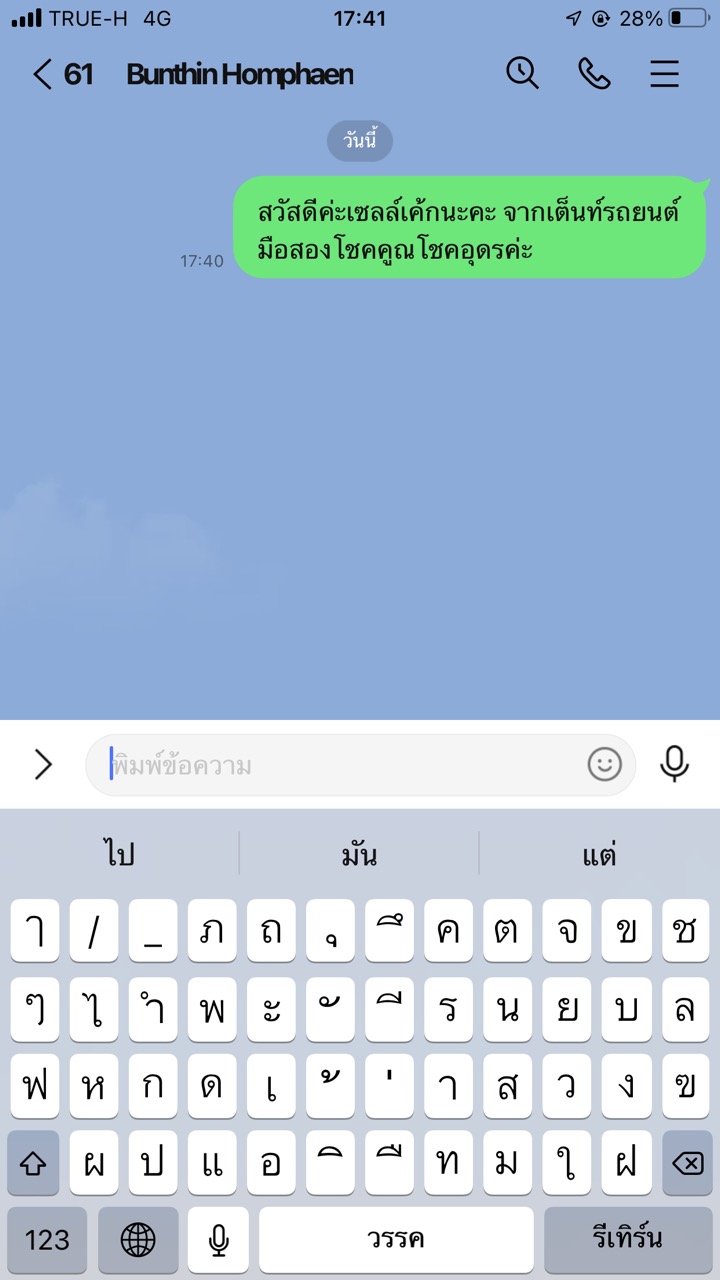
Task: Tap the backspace key
Action: pyautogui.click(x=687, y=1163)
